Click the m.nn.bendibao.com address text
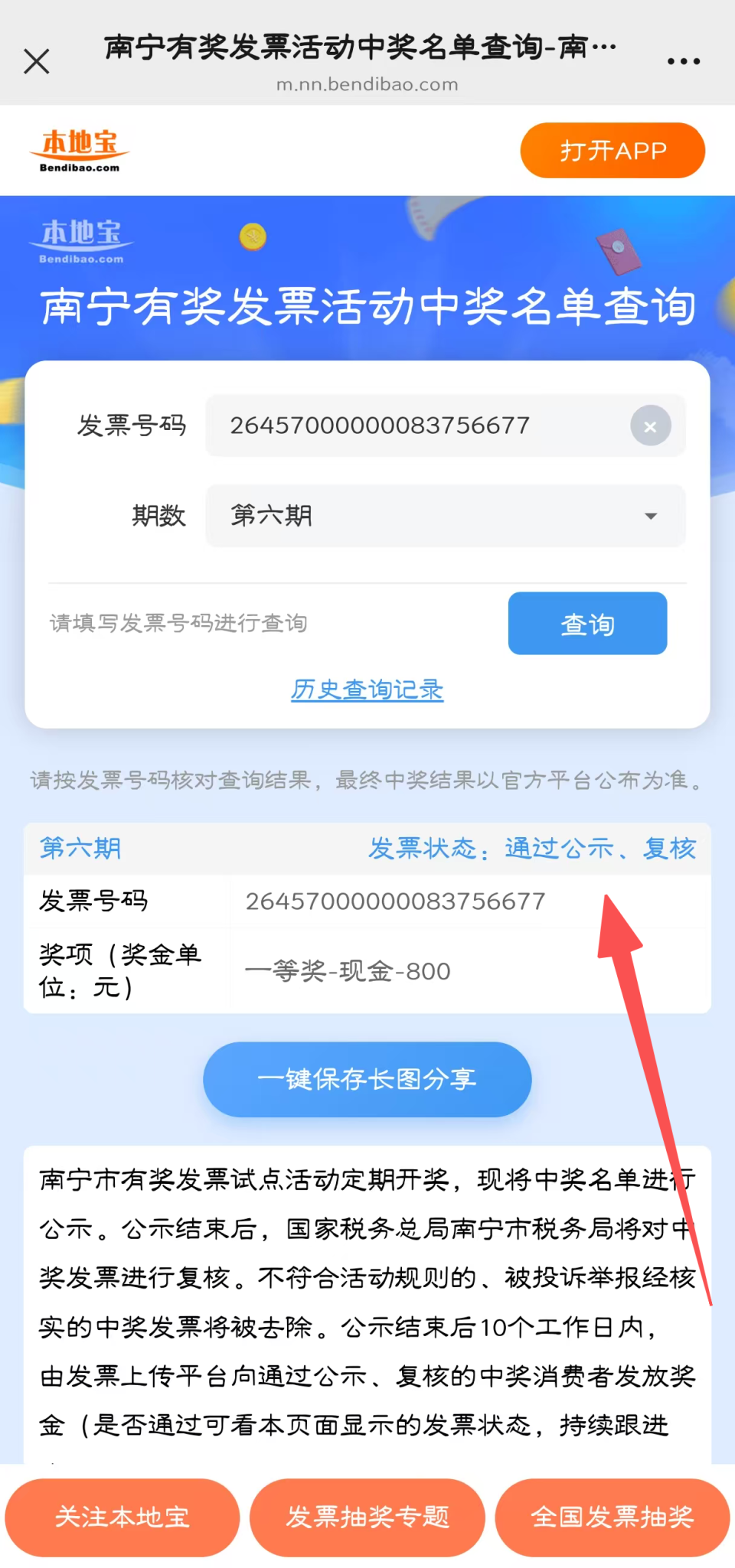 [x=367, y=85]
